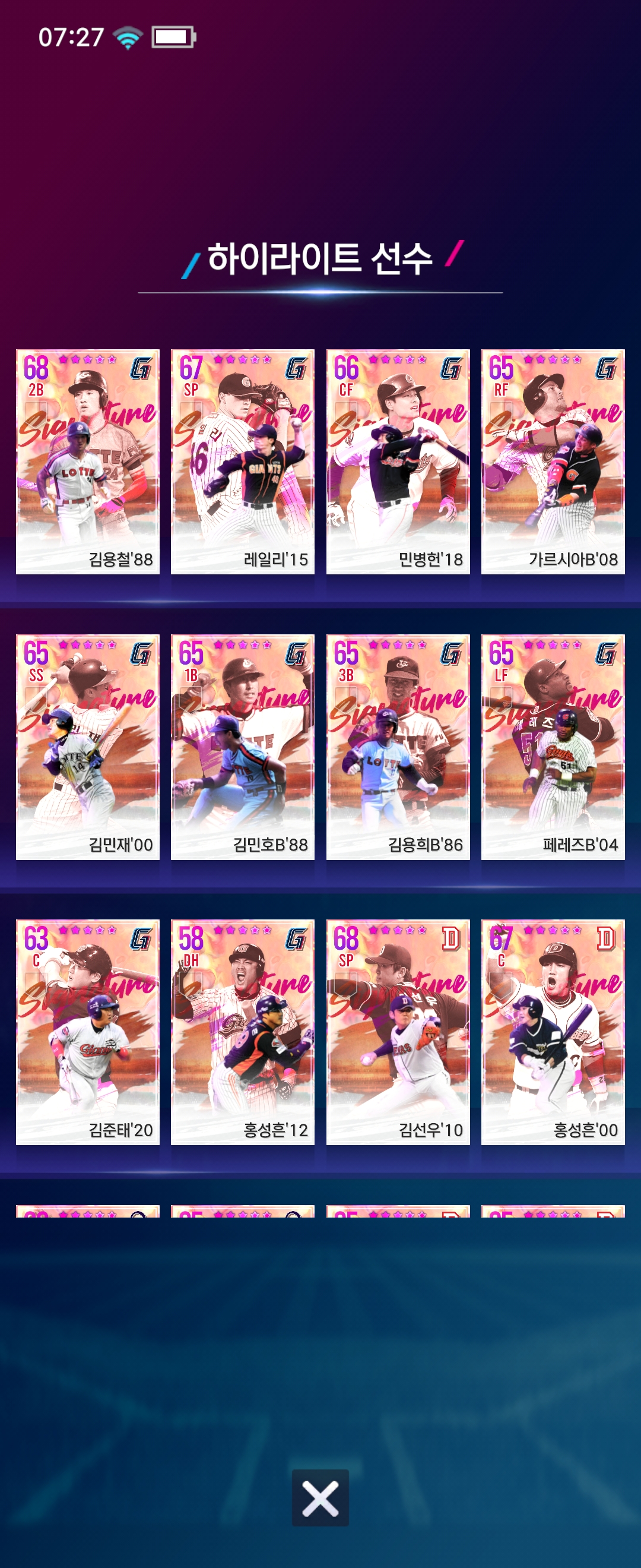Open the 가르시아B'08 card
The width and height of the screenshot is (641, 1568).
pos(553,461)
